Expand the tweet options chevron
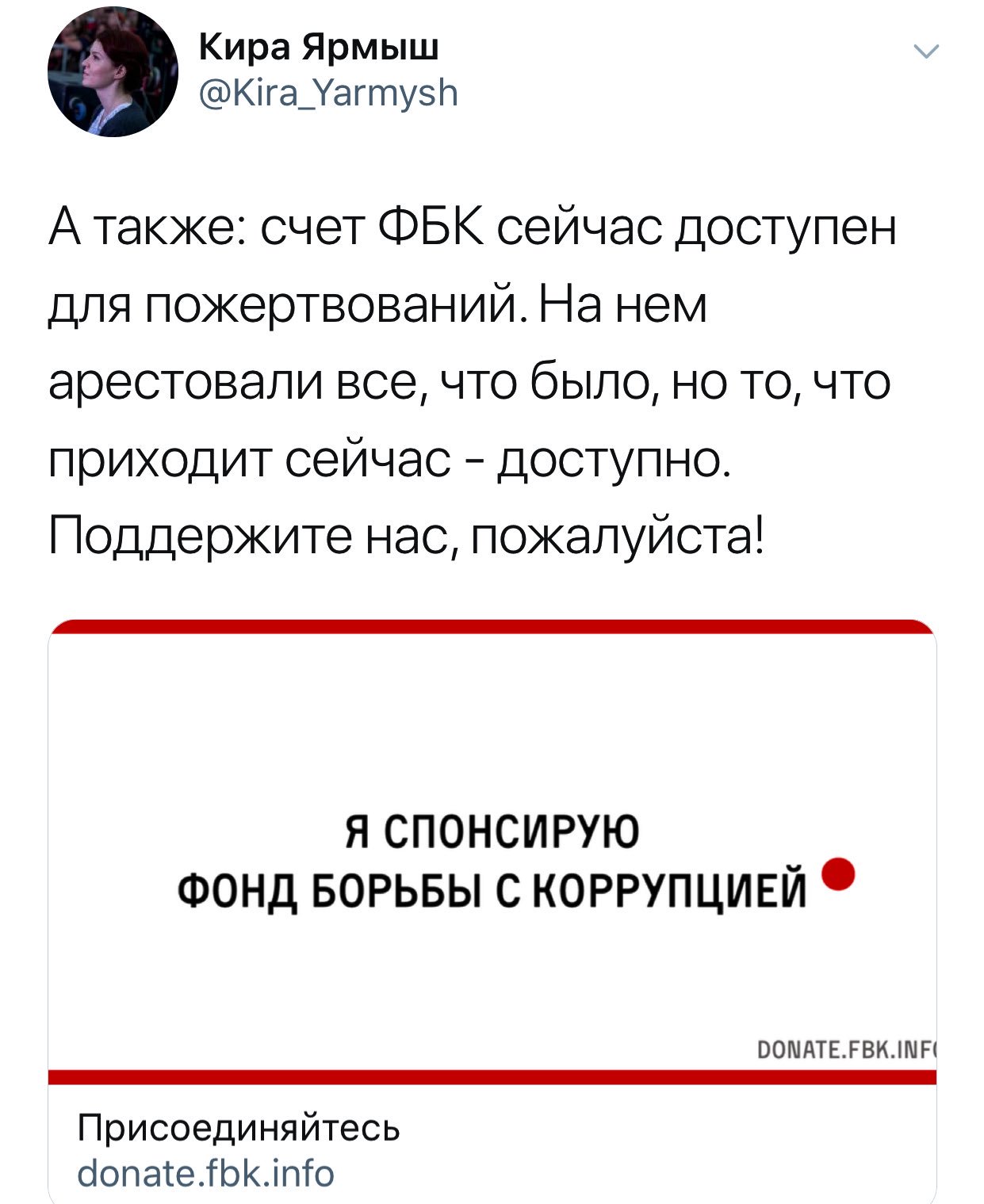984x1204 pixels. [926, 52]
